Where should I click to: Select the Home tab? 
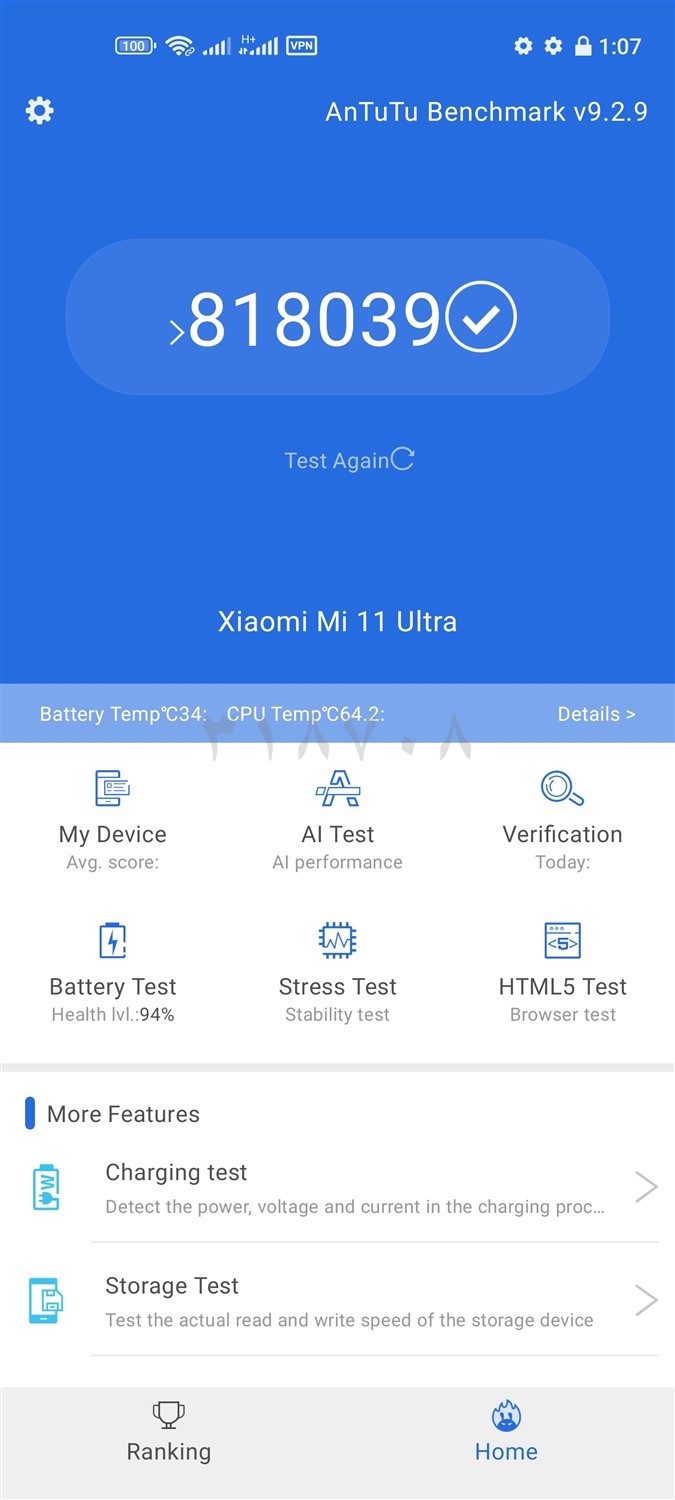click(x=506, y=1433)
